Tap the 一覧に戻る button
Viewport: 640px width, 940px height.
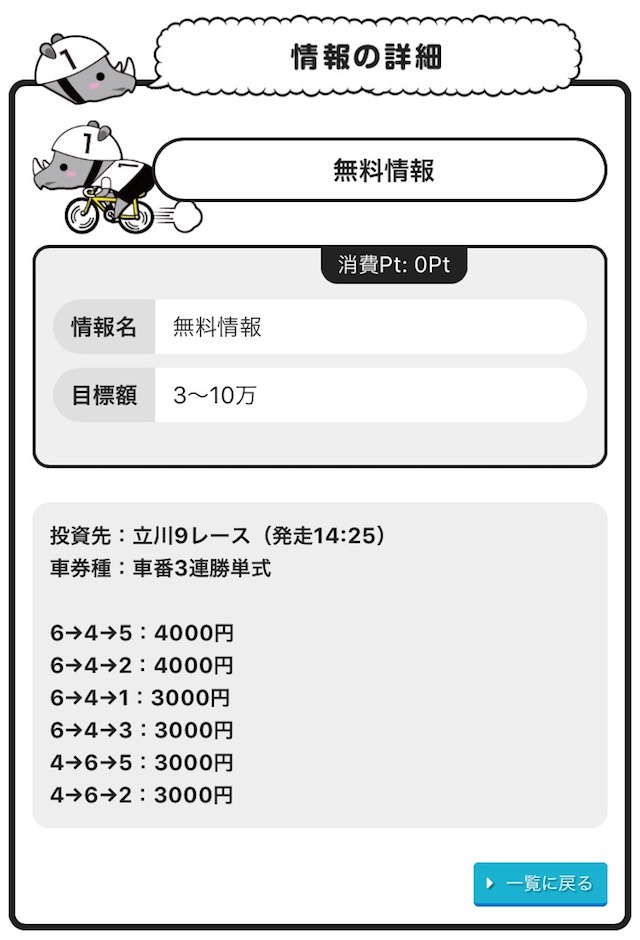(x=540, y=884)
